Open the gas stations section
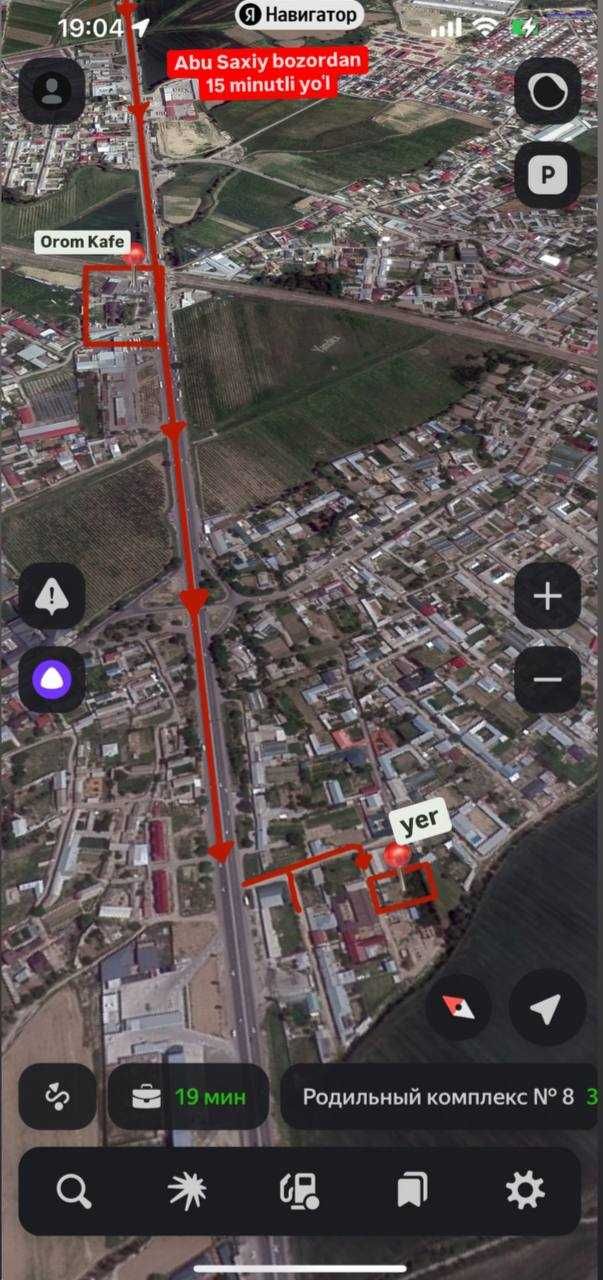603x1280 pixels. point(299,1190)
